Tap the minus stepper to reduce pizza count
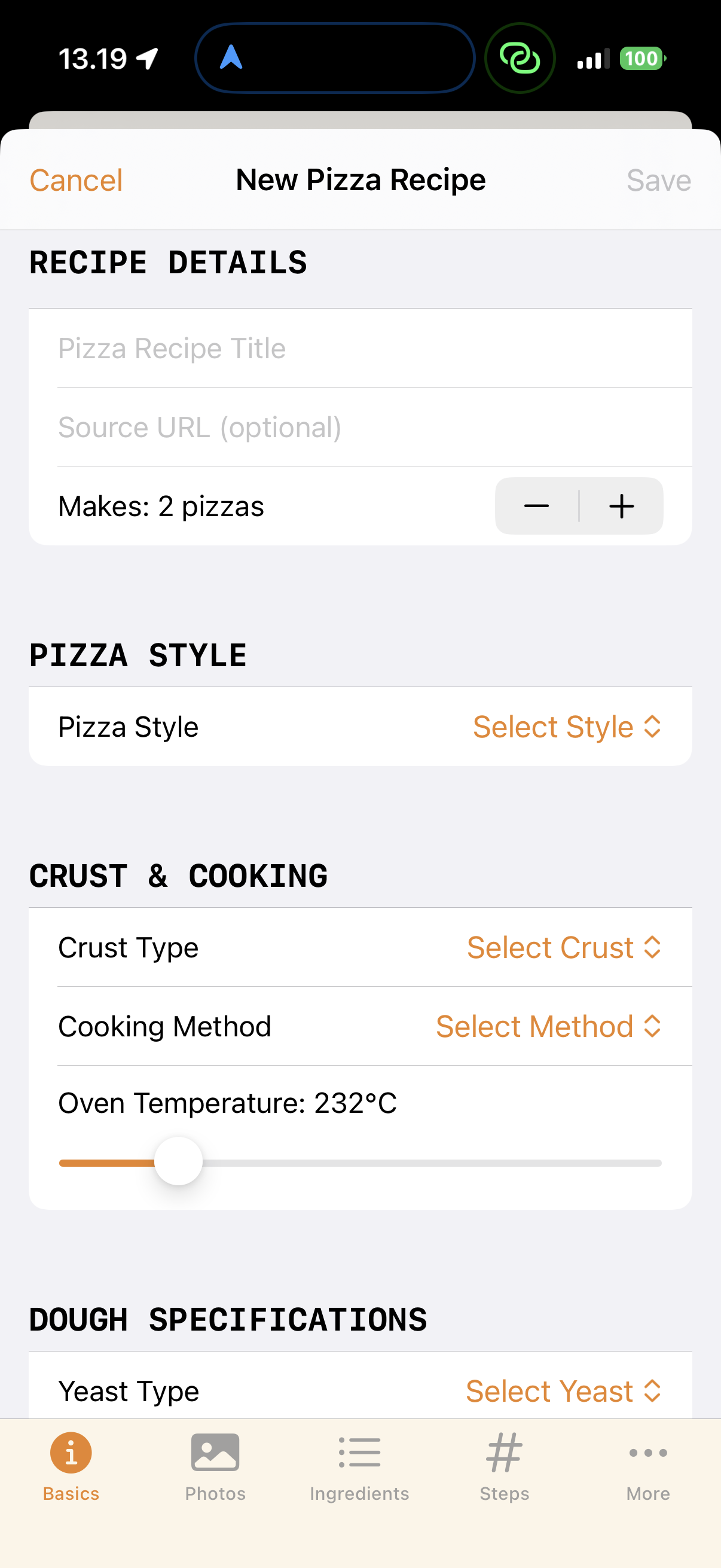Image resolution: width=721 pixels, height=1568 pixels. pyautogui.click(x=536, y=506)
